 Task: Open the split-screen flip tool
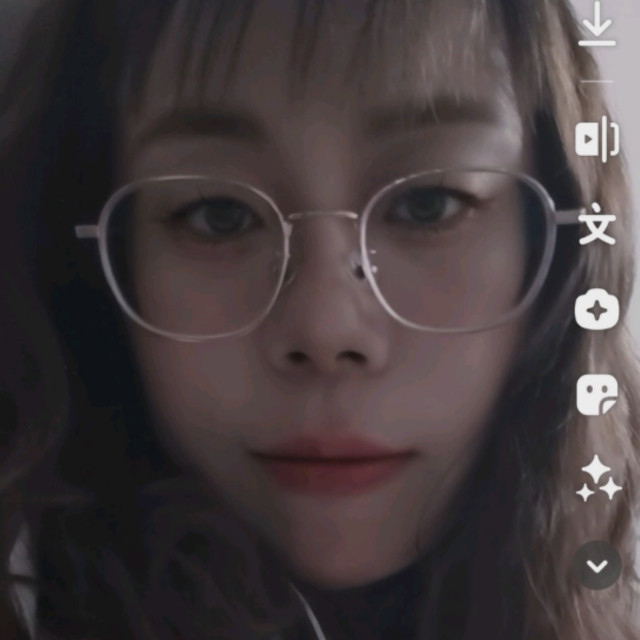pyautogui.click(x=597, y=139)
